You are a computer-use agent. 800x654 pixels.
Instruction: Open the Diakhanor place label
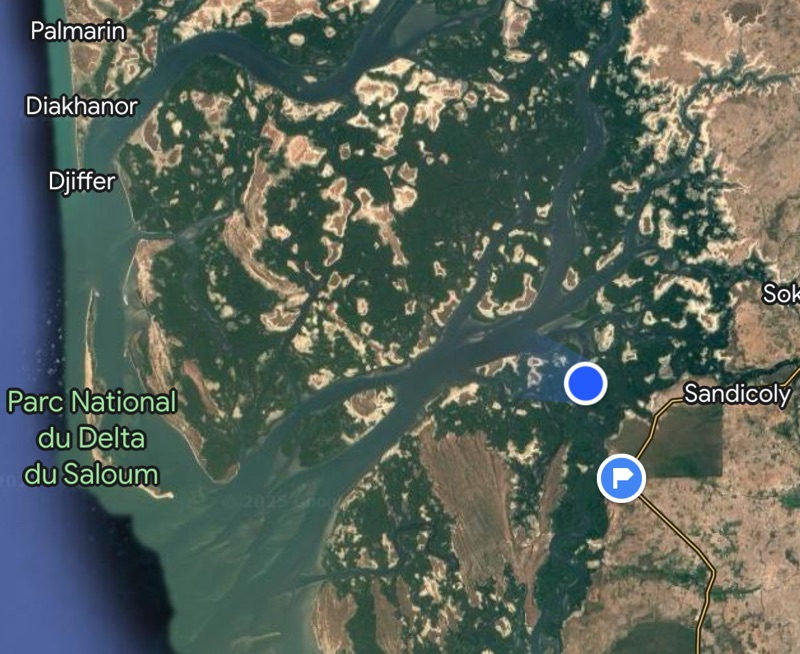pos(81,105)
